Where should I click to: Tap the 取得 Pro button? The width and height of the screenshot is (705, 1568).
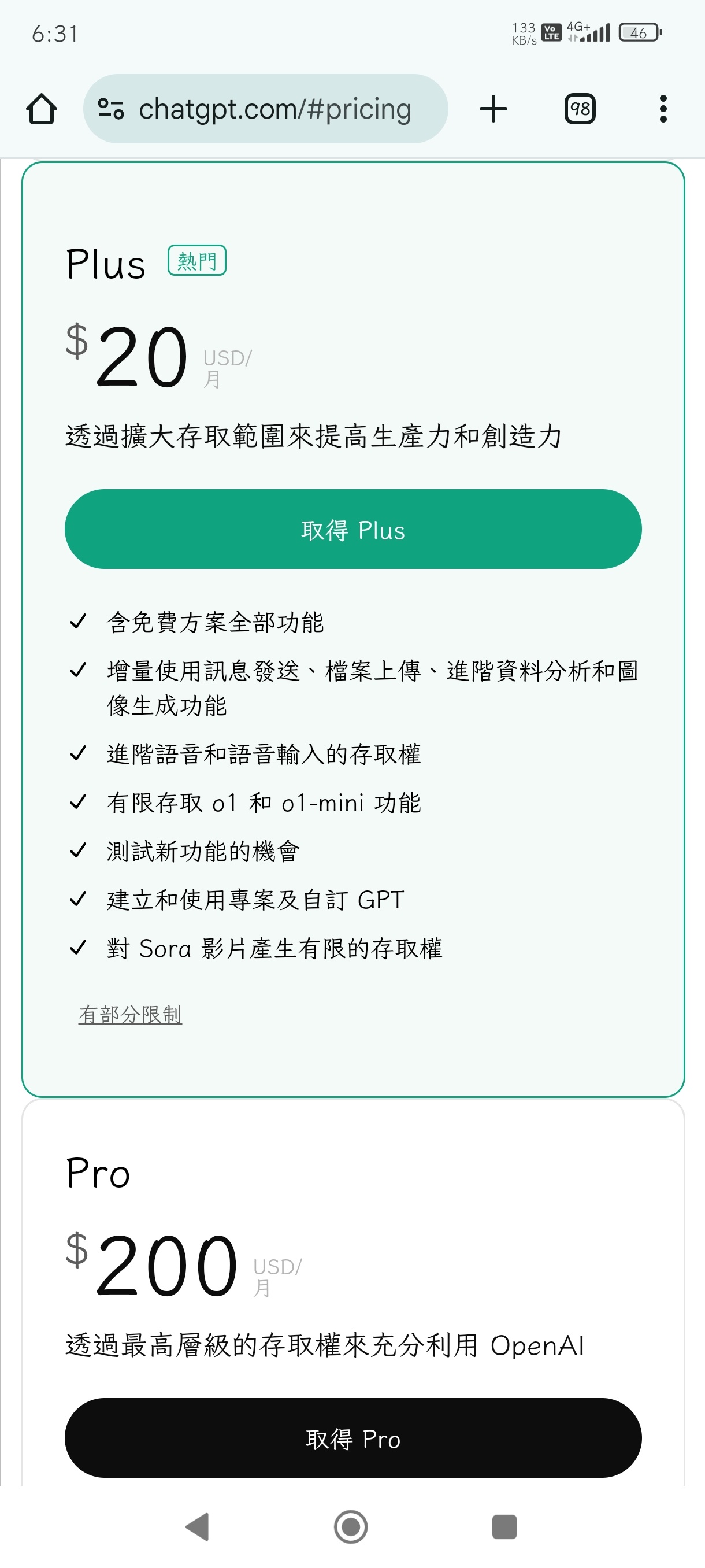pyautogui.click(x=353, y=1438)
